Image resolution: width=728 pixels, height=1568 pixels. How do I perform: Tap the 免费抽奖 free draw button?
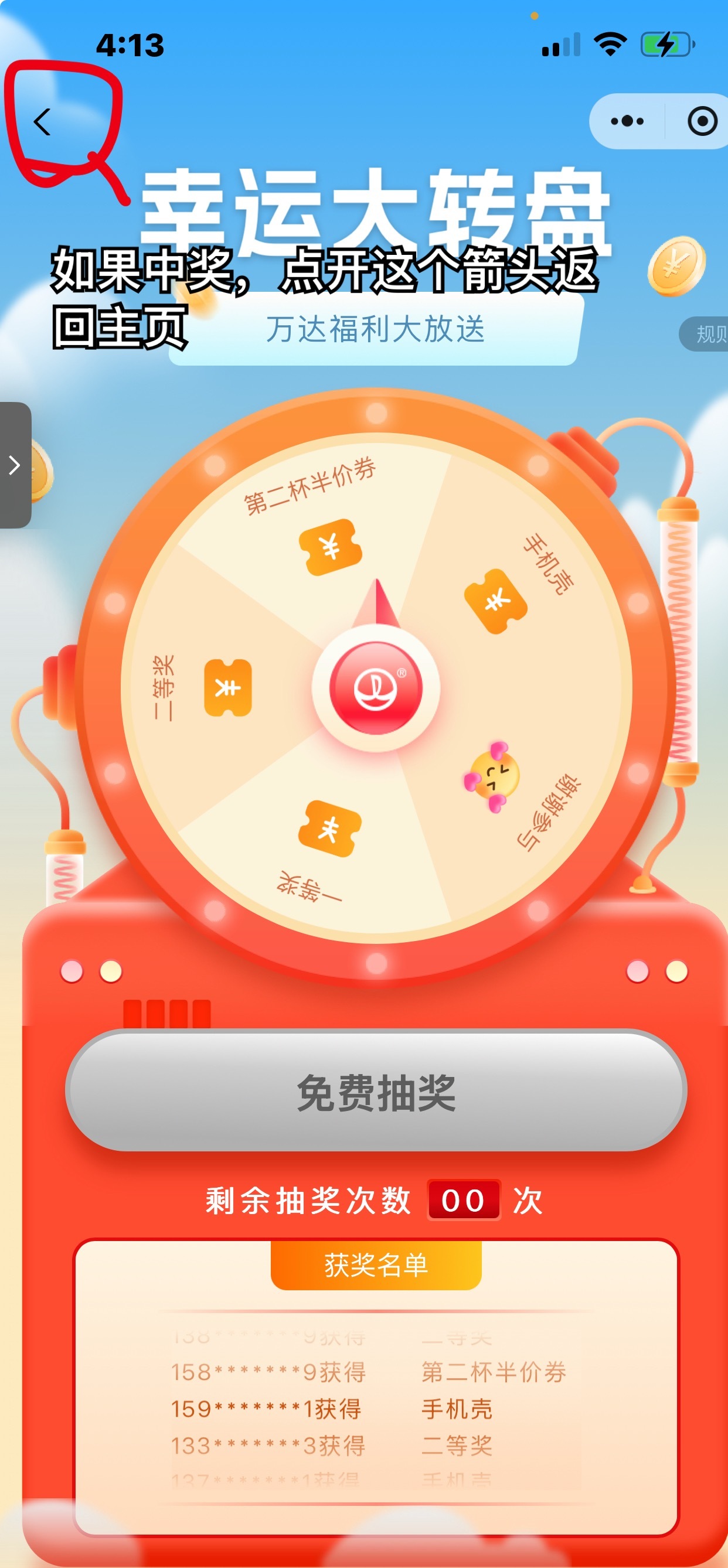pyautogui.click(x=376, y=1092)
